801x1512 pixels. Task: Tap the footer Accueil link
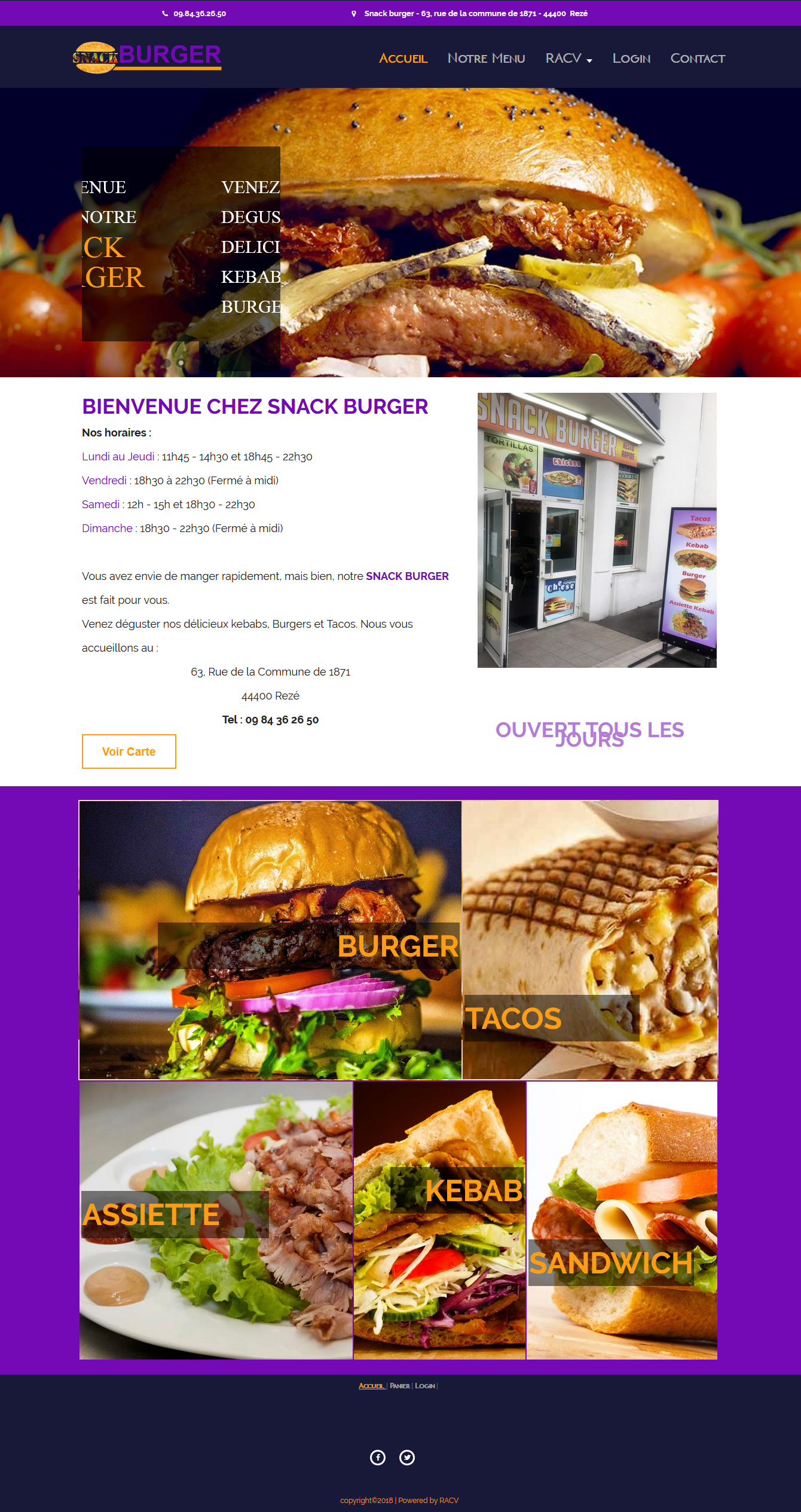click(371, 1386)
